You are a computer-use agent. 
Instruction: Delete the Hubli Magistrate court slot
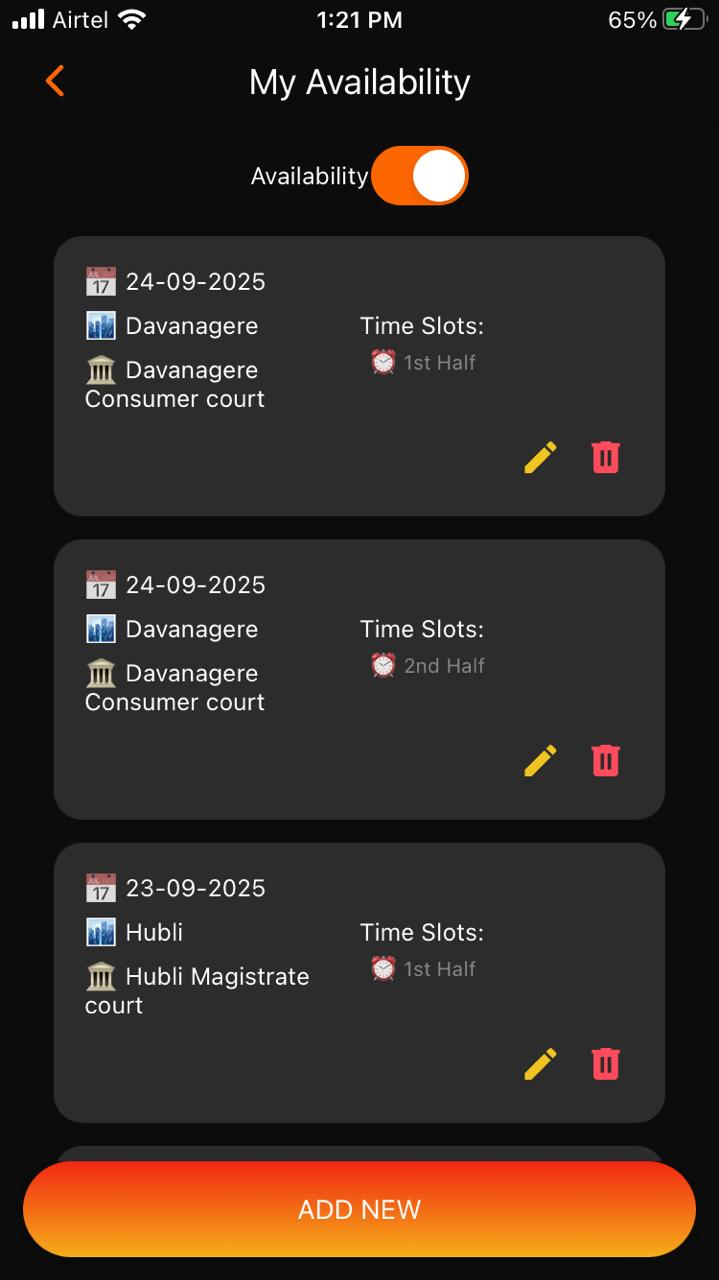coord(606,1064)
